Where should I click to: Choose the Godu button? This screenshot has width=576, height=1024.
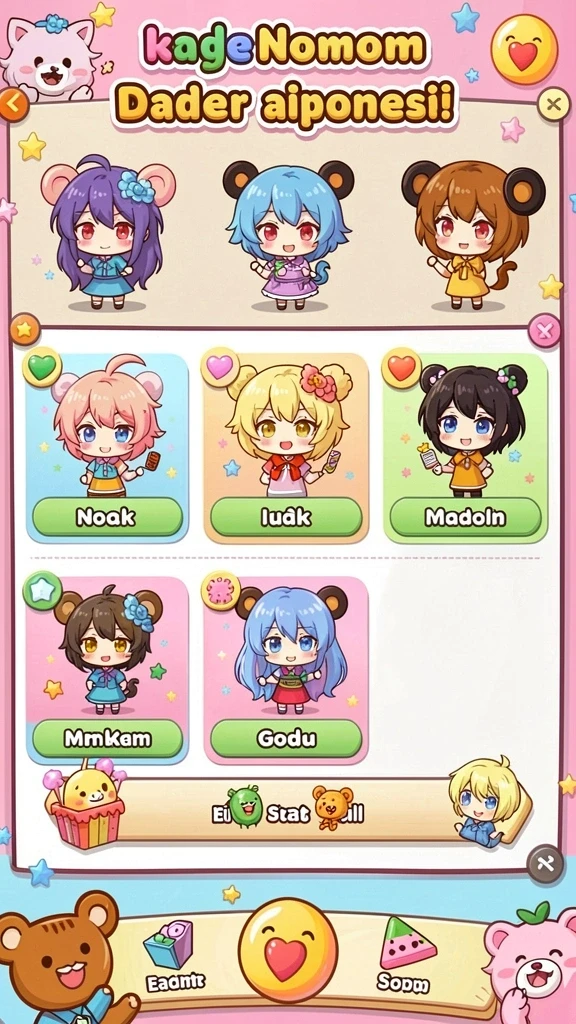pos(286,739)
